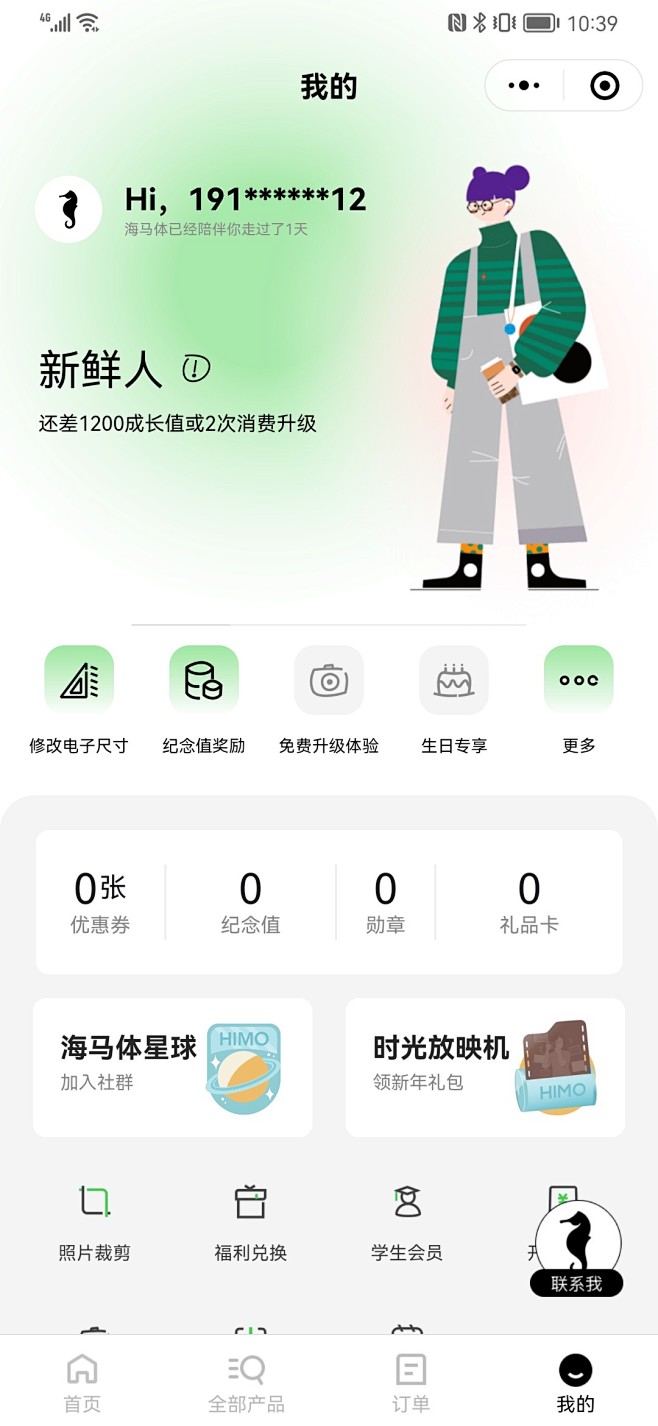
Task: Tap the 联系我 floating button
Action: [577, 1250]
